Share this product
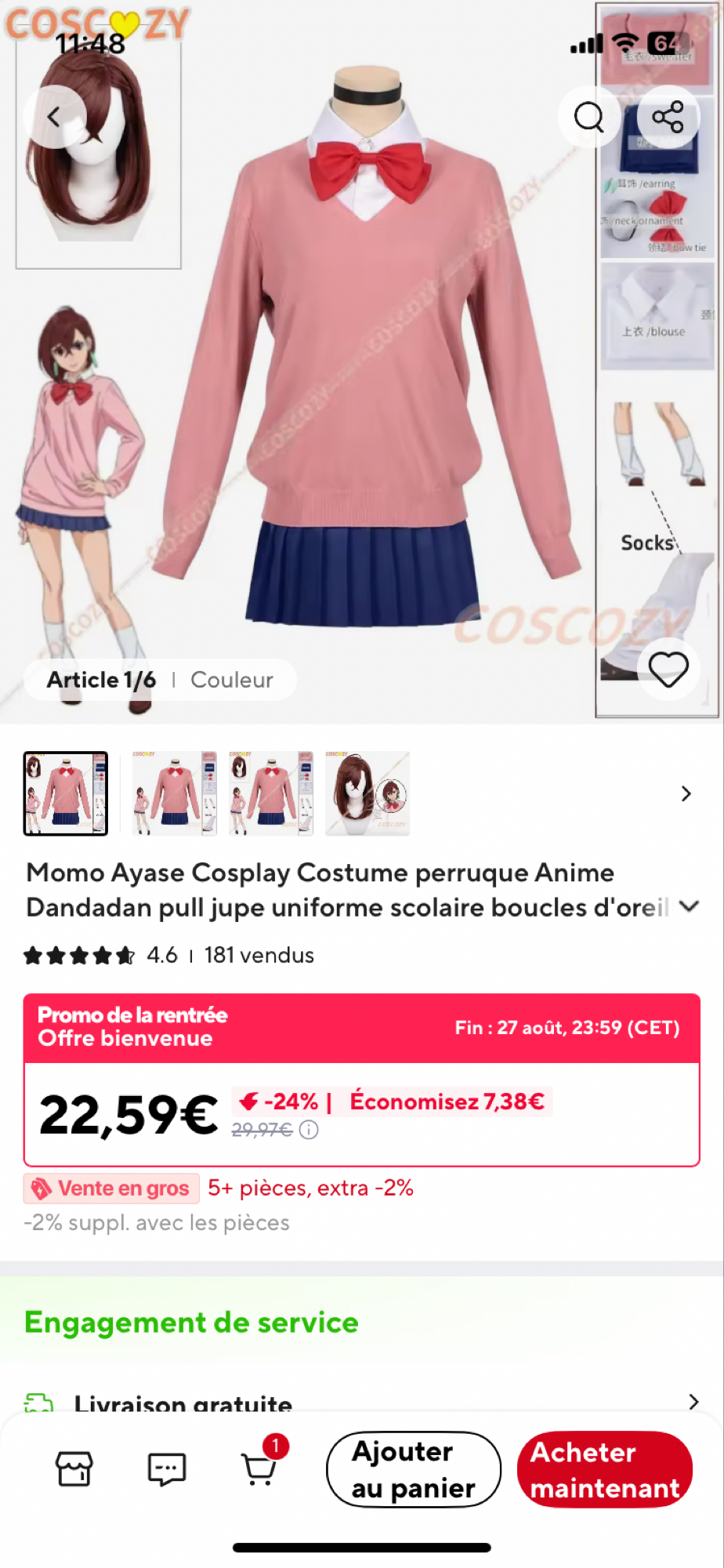Screen dimensions: 724x1568 tap(668, 118)
